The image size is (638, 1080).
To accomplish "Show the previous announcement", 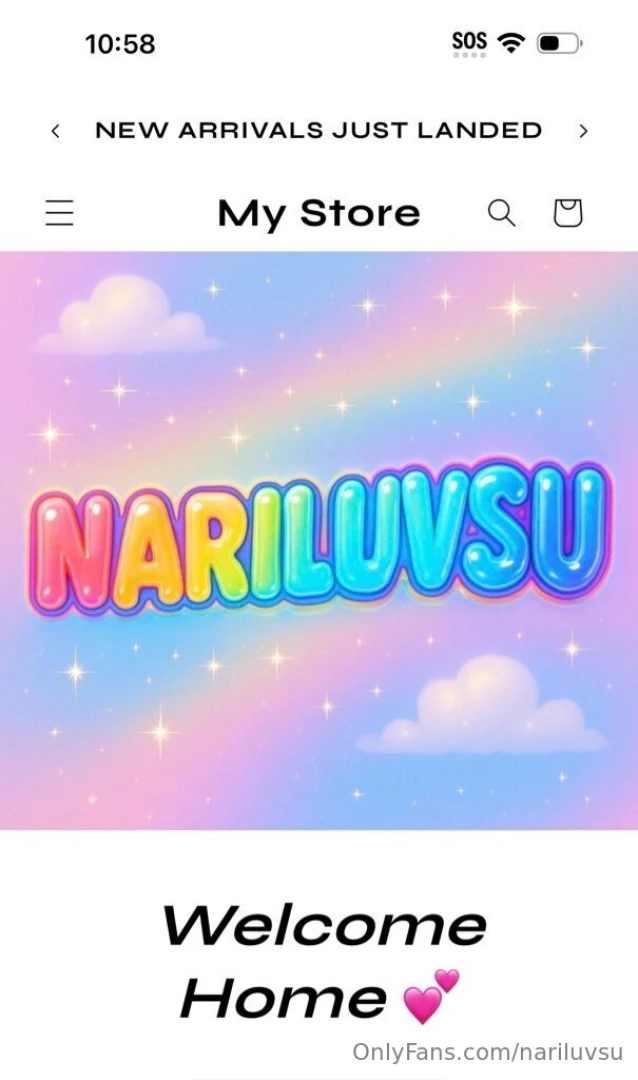I will [55, 131].
